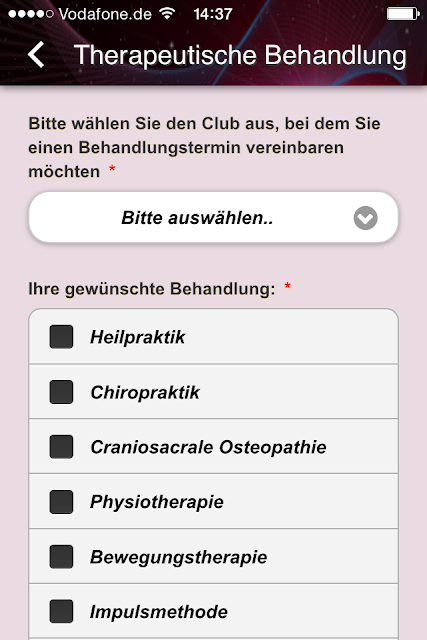Check the Heilpraktik treatment option
Screen dimensions: 427x640
(61, 337)
